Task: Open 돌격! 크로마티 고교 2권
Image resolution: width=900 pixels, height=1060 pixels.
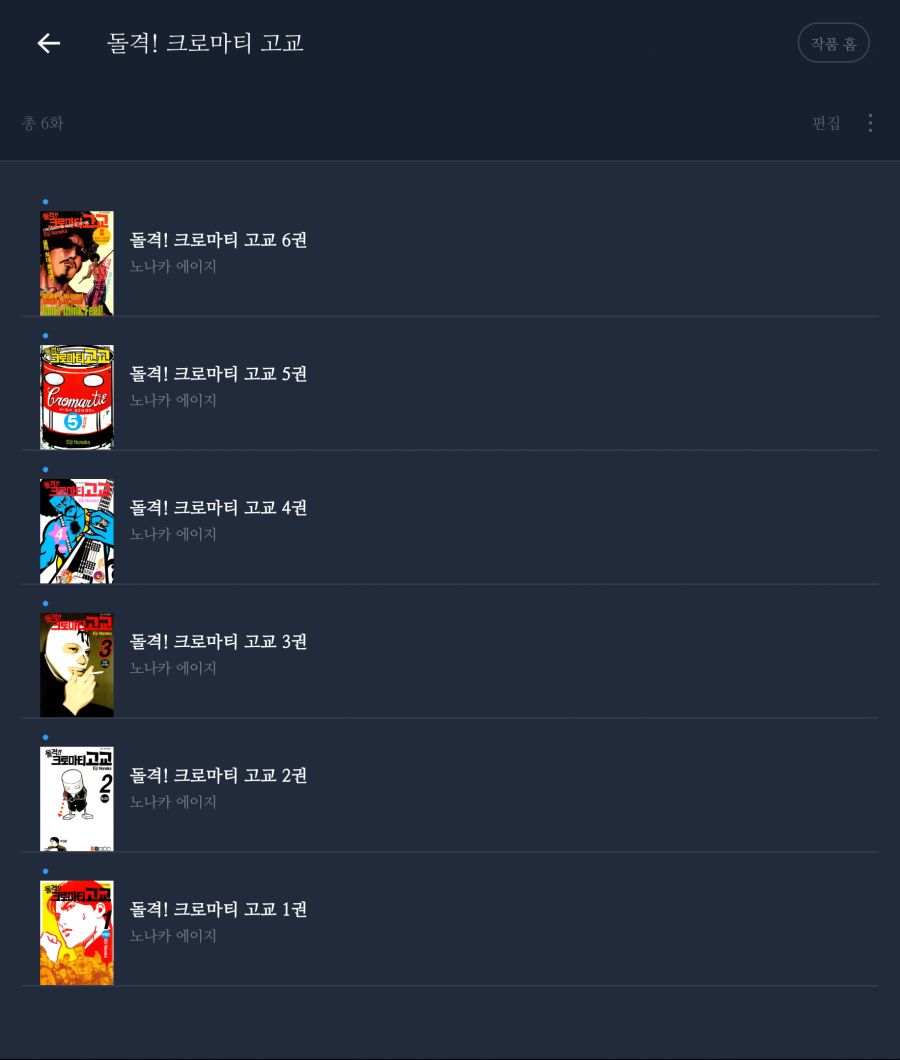Action: click(x=218, y=777)
